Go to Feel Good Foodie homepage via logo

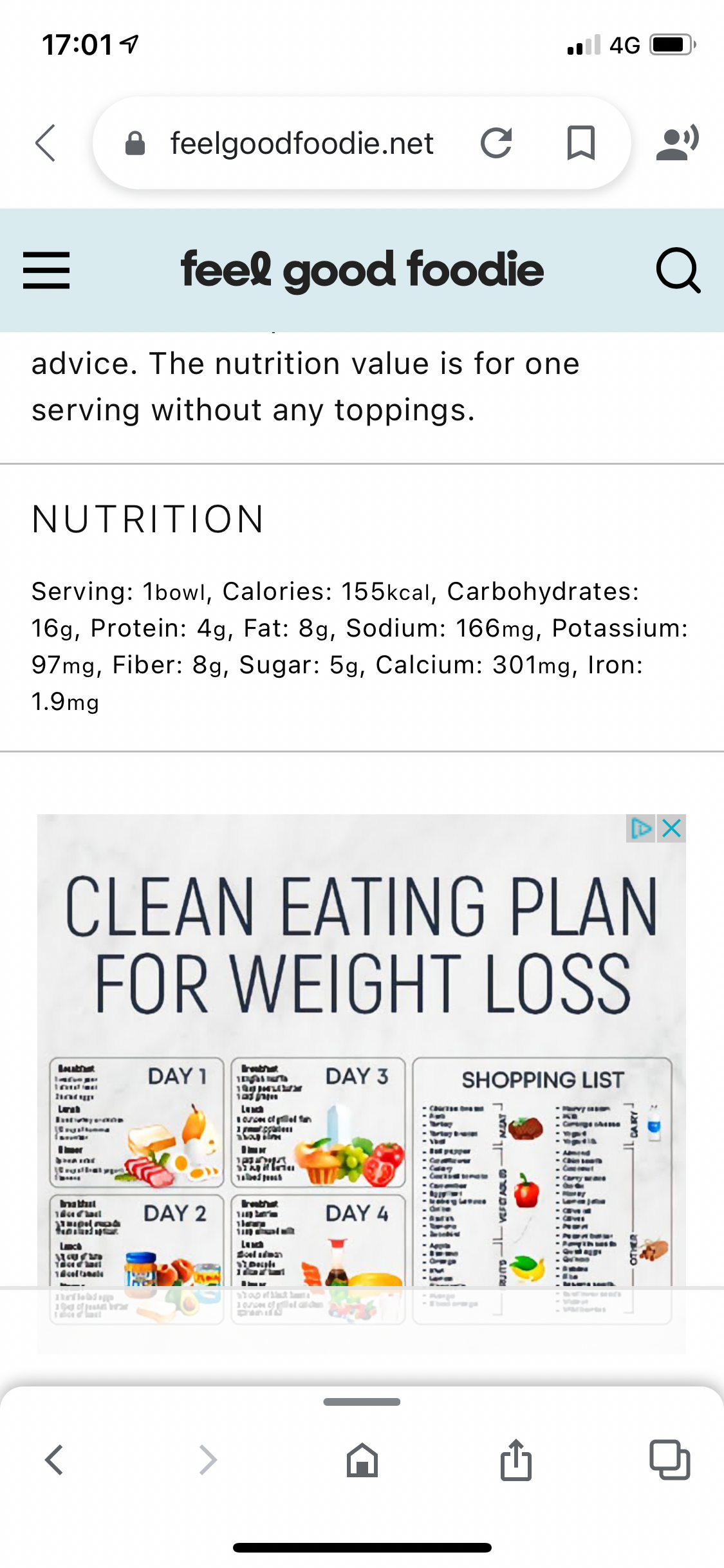(x=362, y=270)
